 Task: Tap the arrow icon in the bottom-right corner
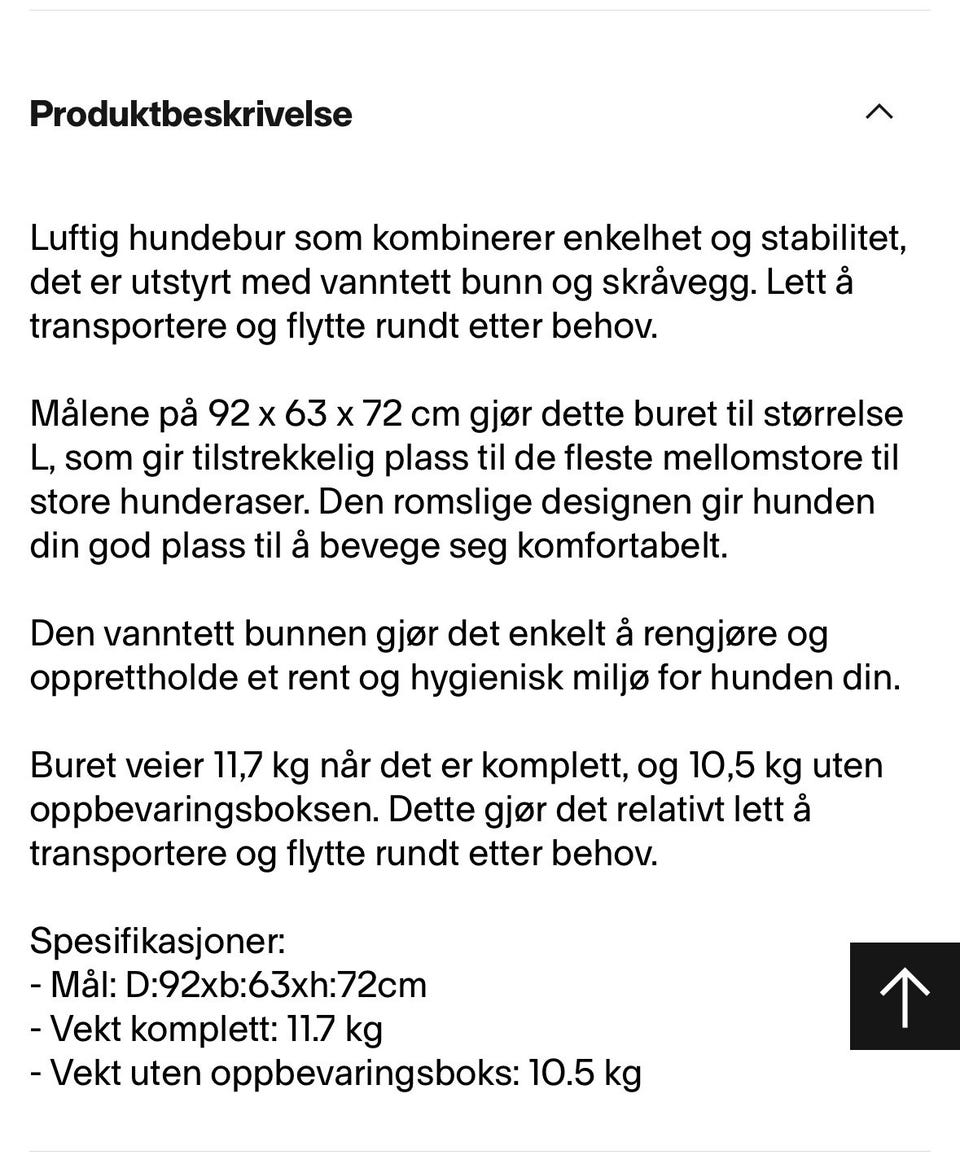(x=903, y=996)
